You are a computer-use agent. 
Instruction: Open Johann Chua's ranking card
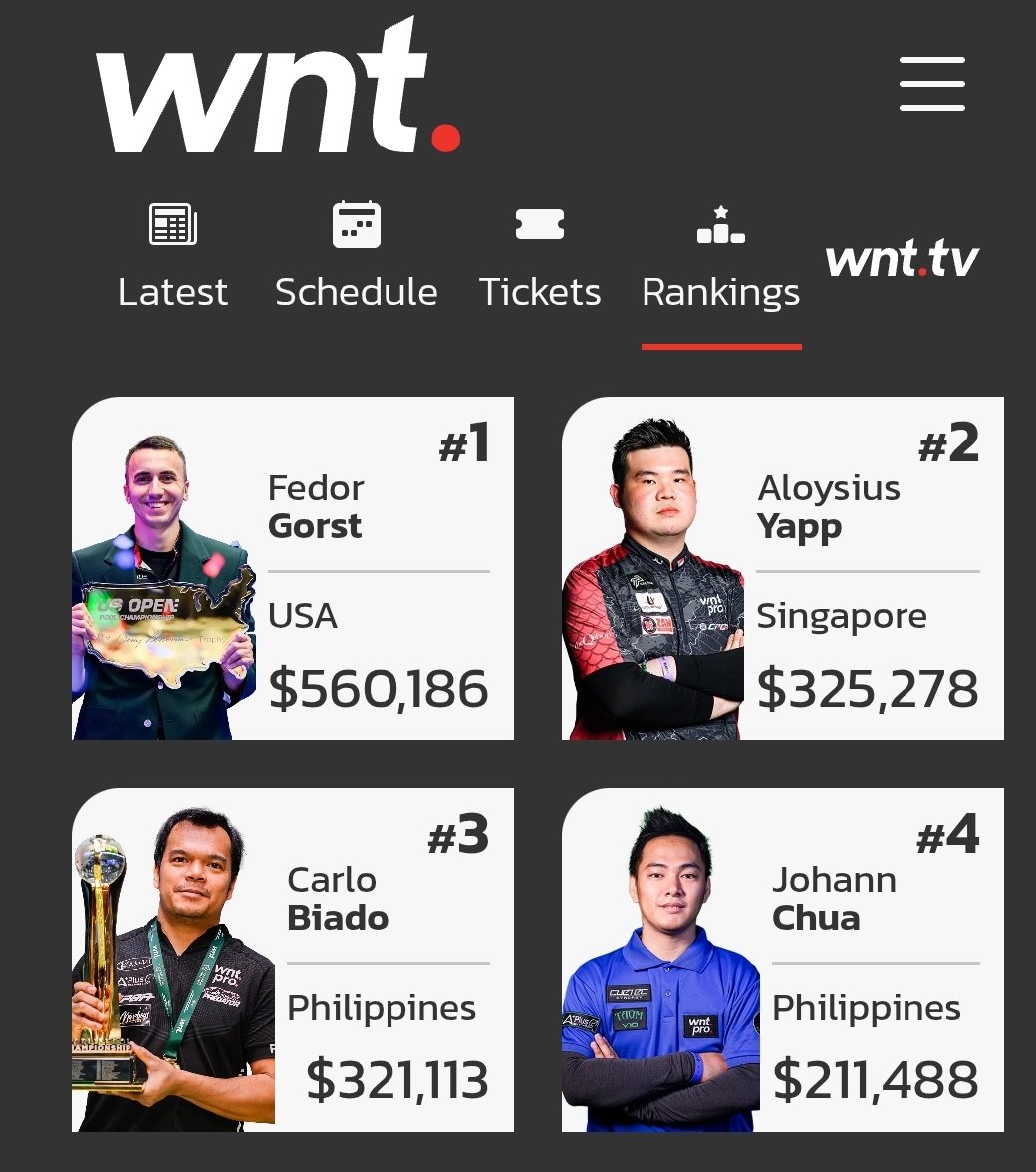tap(783, 960)
